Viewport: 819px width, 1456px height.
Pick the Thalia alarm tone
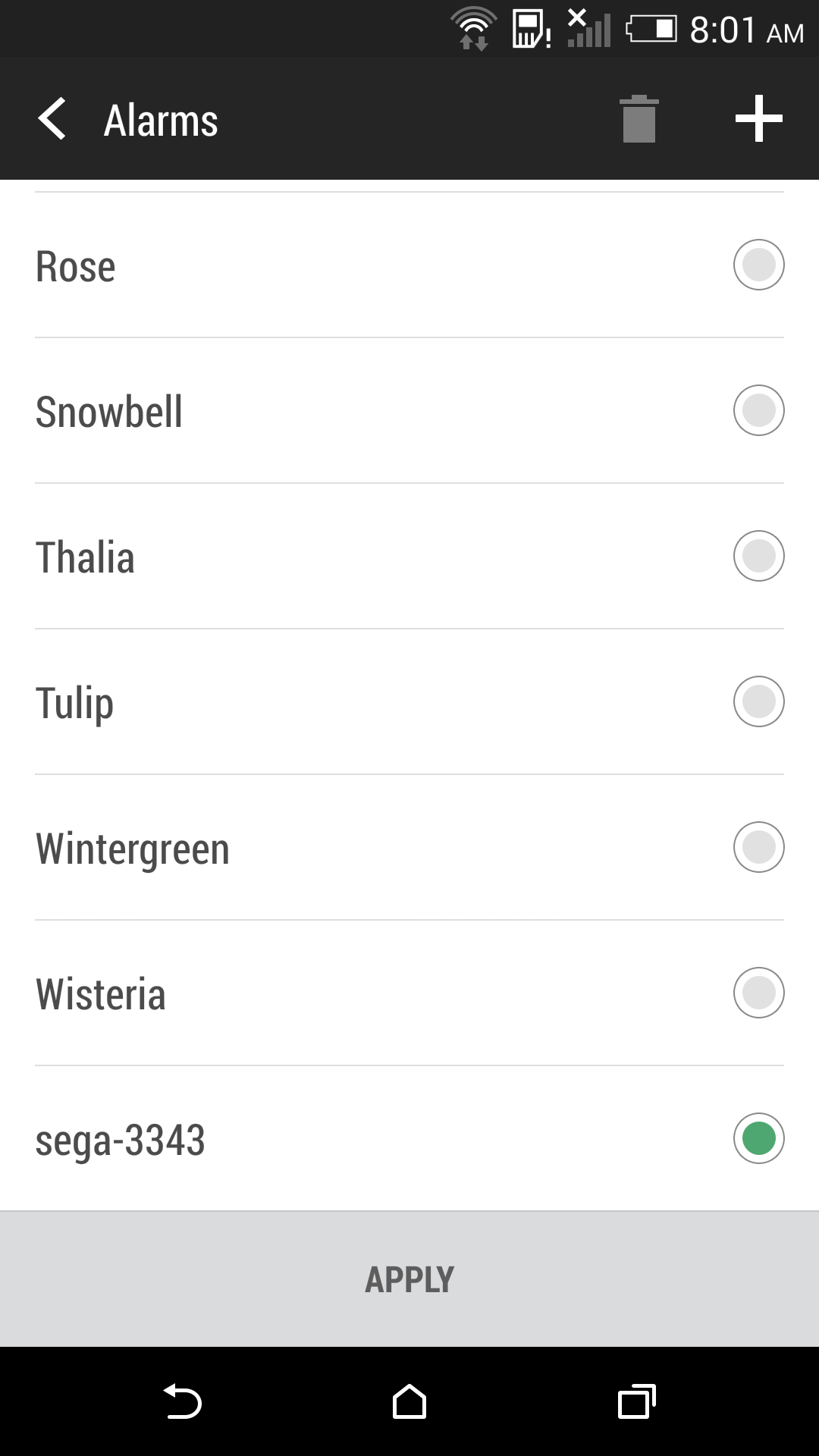pos(758,556)
